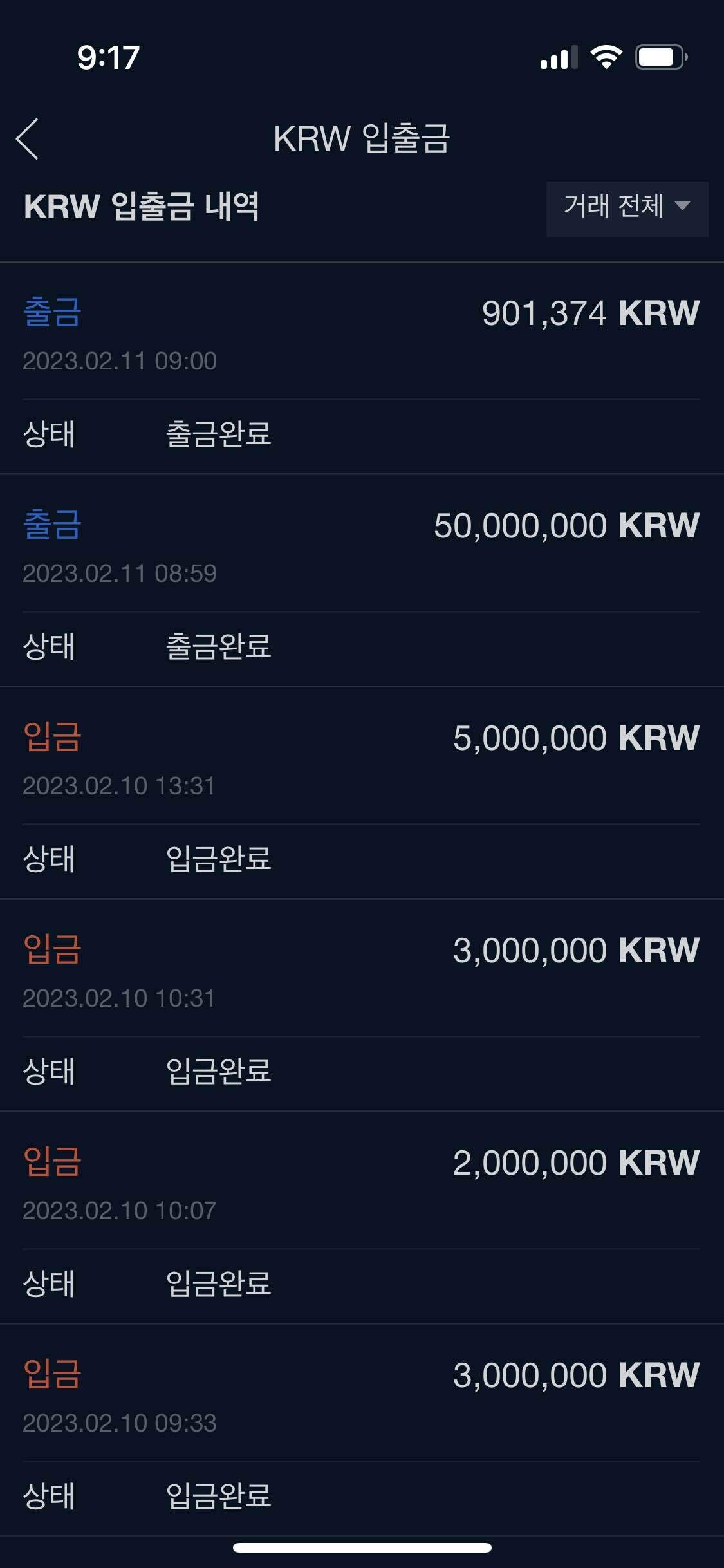Tap the 2023.02.11 09:00 timestamp
The height and width of the screenshot is (1568, 724).
tap(120, 361)
